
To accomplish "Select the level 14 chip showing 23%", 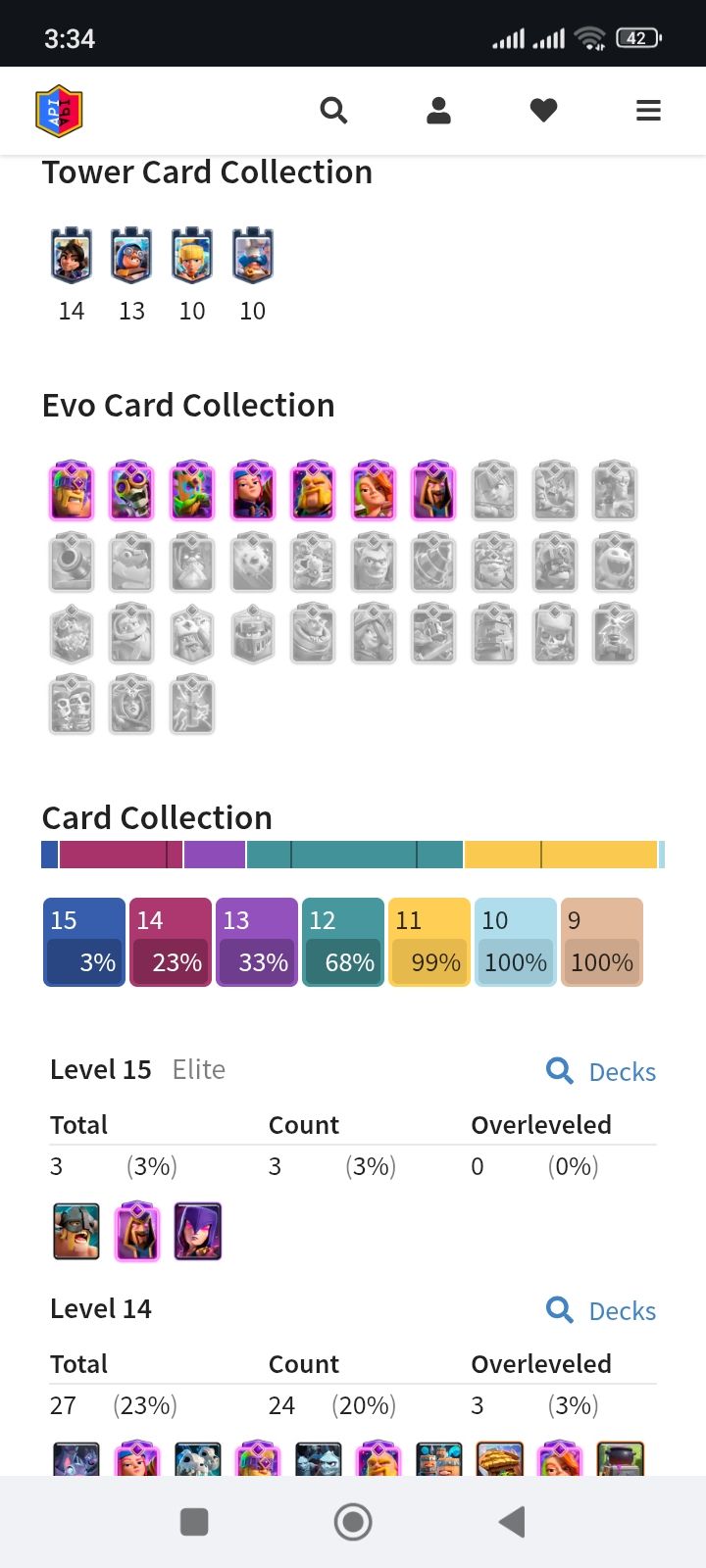I will 171,942.
